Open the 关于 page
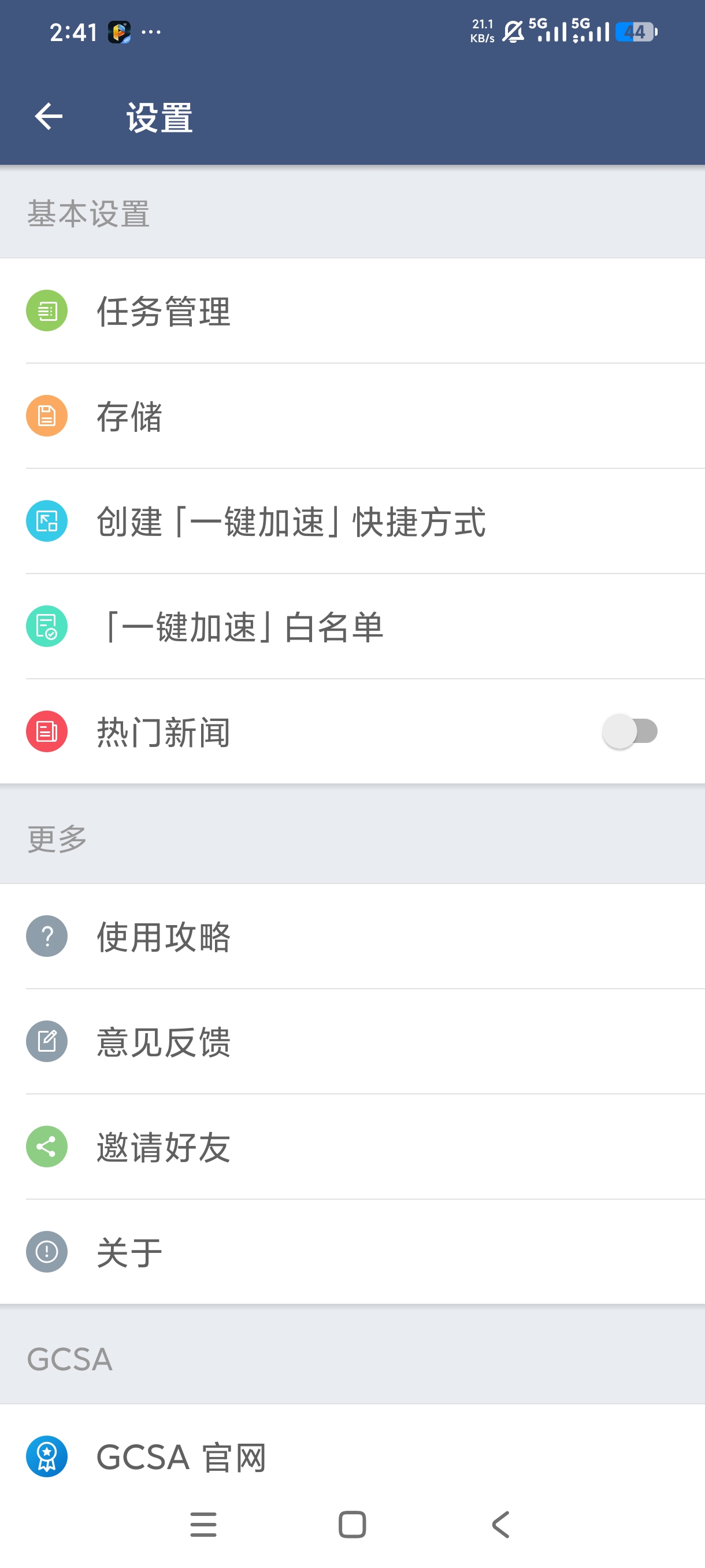 pyautogui.click(x=352, y=1252)
